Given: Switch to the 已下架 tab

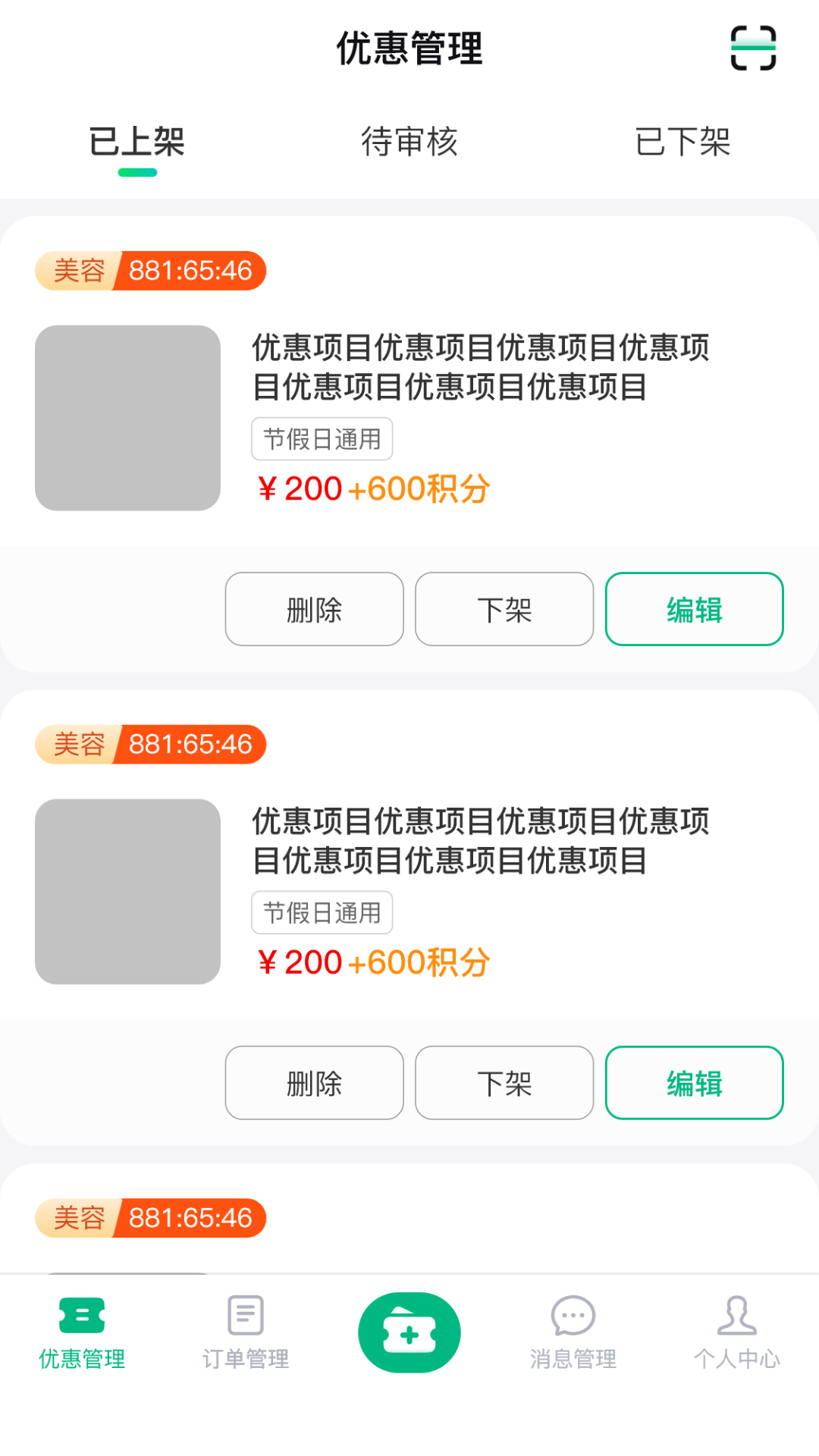Looking at the screenshot, I should 682,142.
